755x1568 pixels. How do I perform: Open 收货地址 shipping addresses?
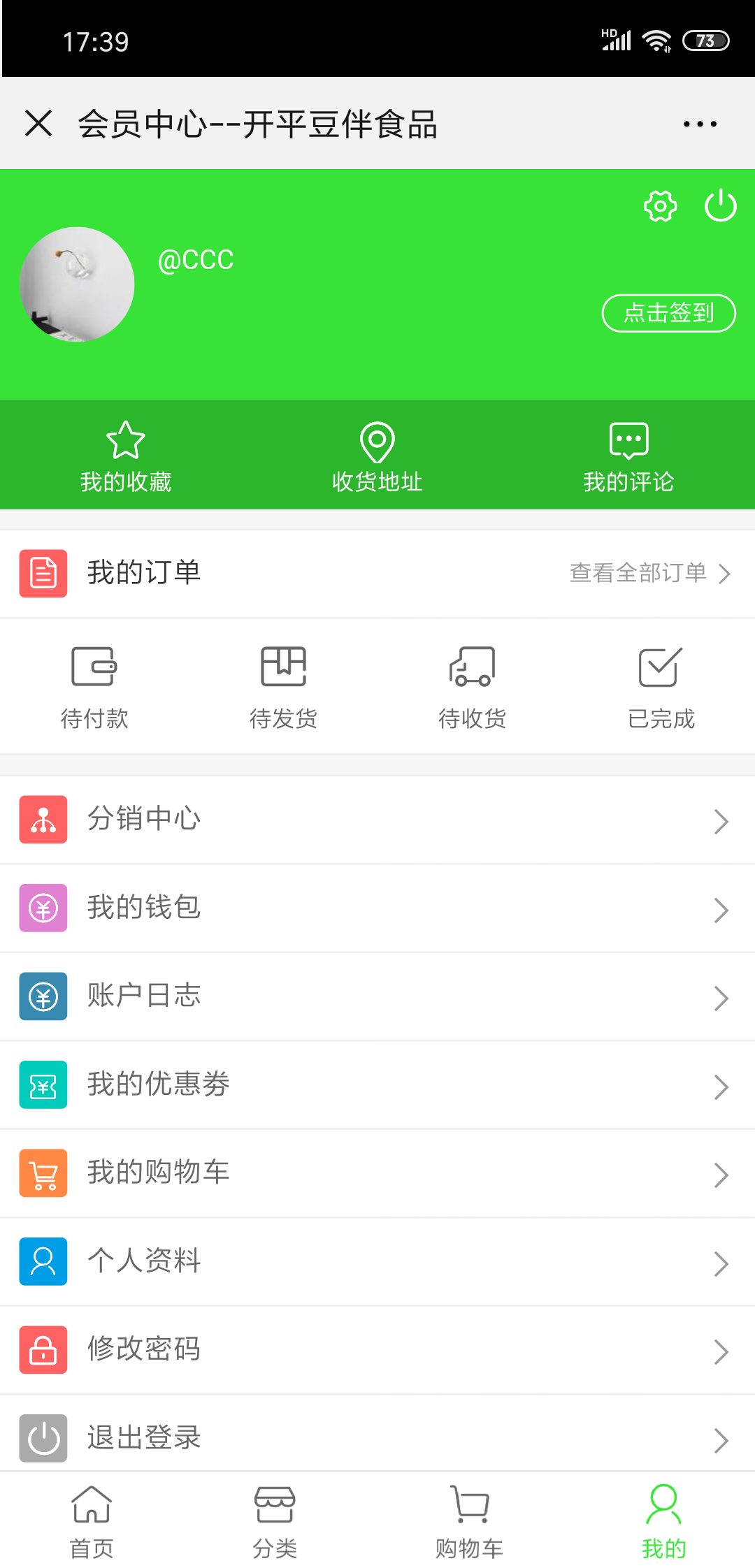coord(377,456)
